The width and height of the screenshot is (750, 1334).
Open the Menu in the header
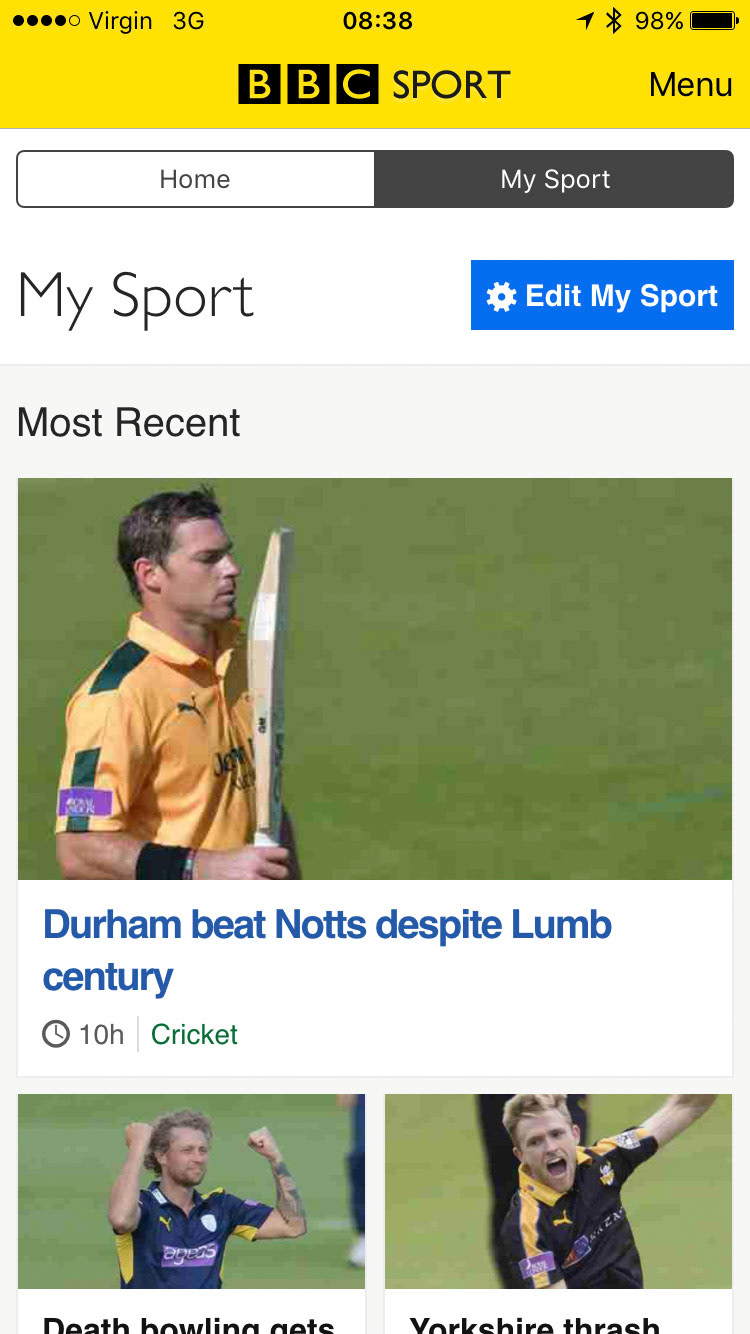(x=690, y=85)
